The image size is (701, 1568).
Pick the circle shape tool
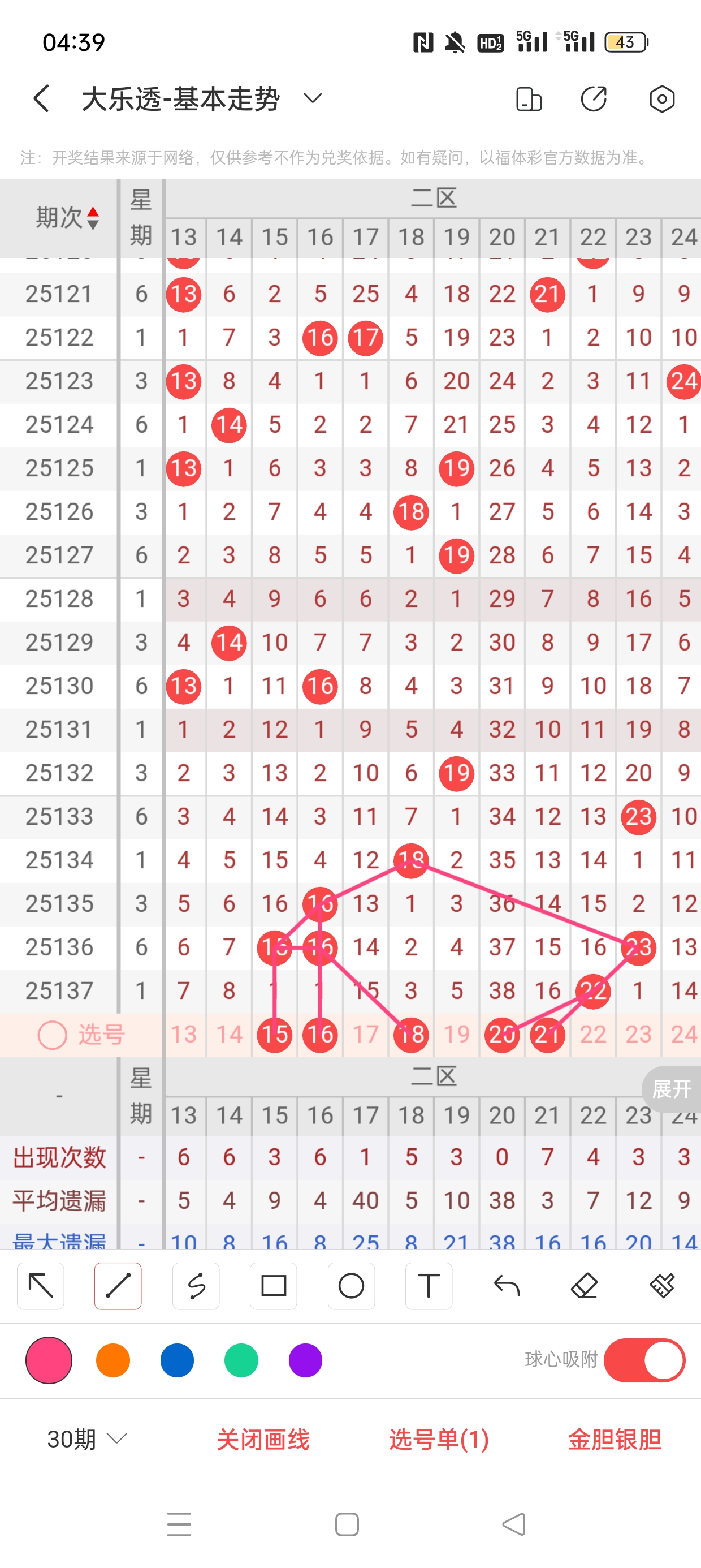[x=351, y=1286]
